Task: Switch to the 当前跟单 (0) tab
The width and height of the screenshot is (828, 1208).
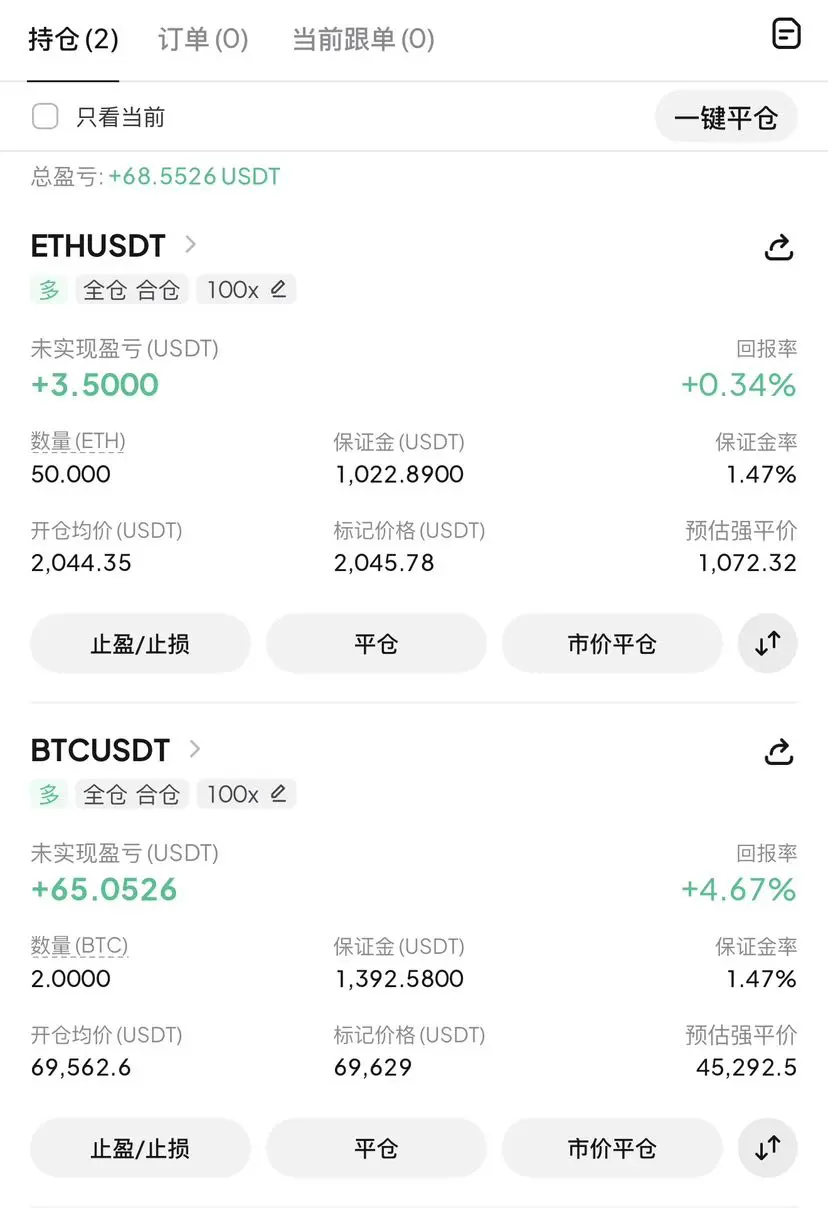Action: pos(363,39)
